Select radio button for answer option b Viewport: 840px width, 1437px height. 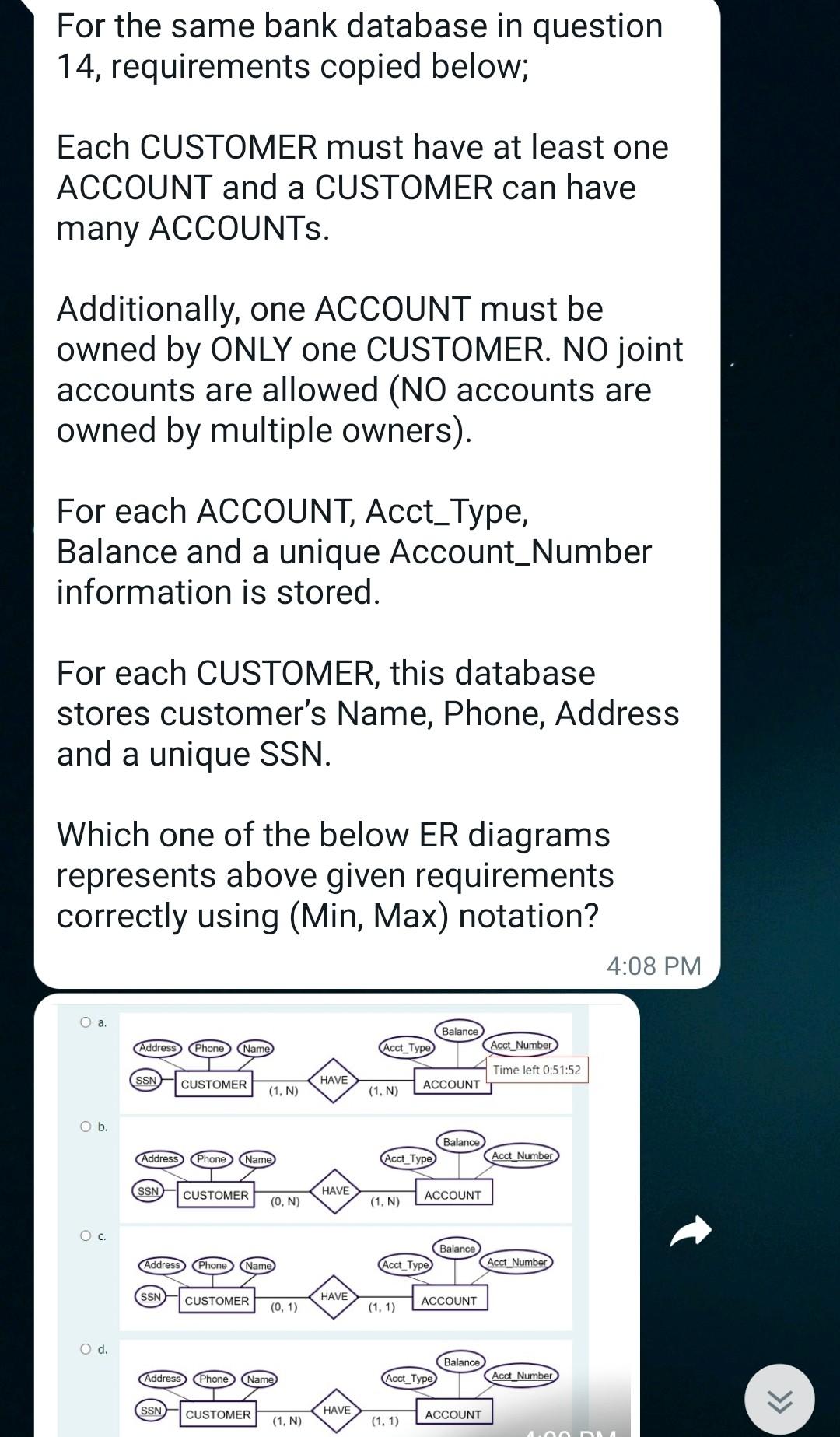[x=84, y=1126]
